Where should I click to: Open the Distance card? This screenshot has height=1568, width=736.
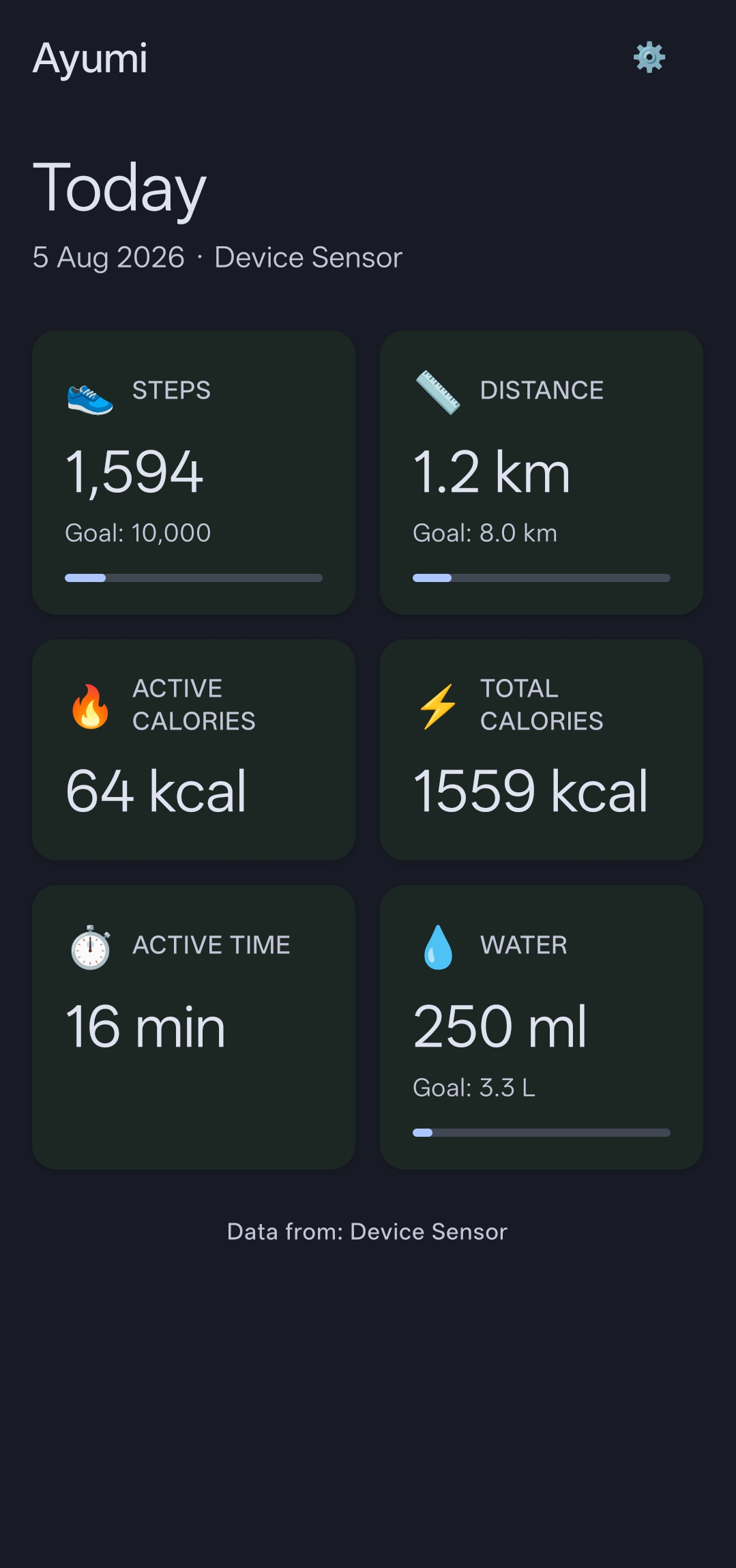coord(542,472)
